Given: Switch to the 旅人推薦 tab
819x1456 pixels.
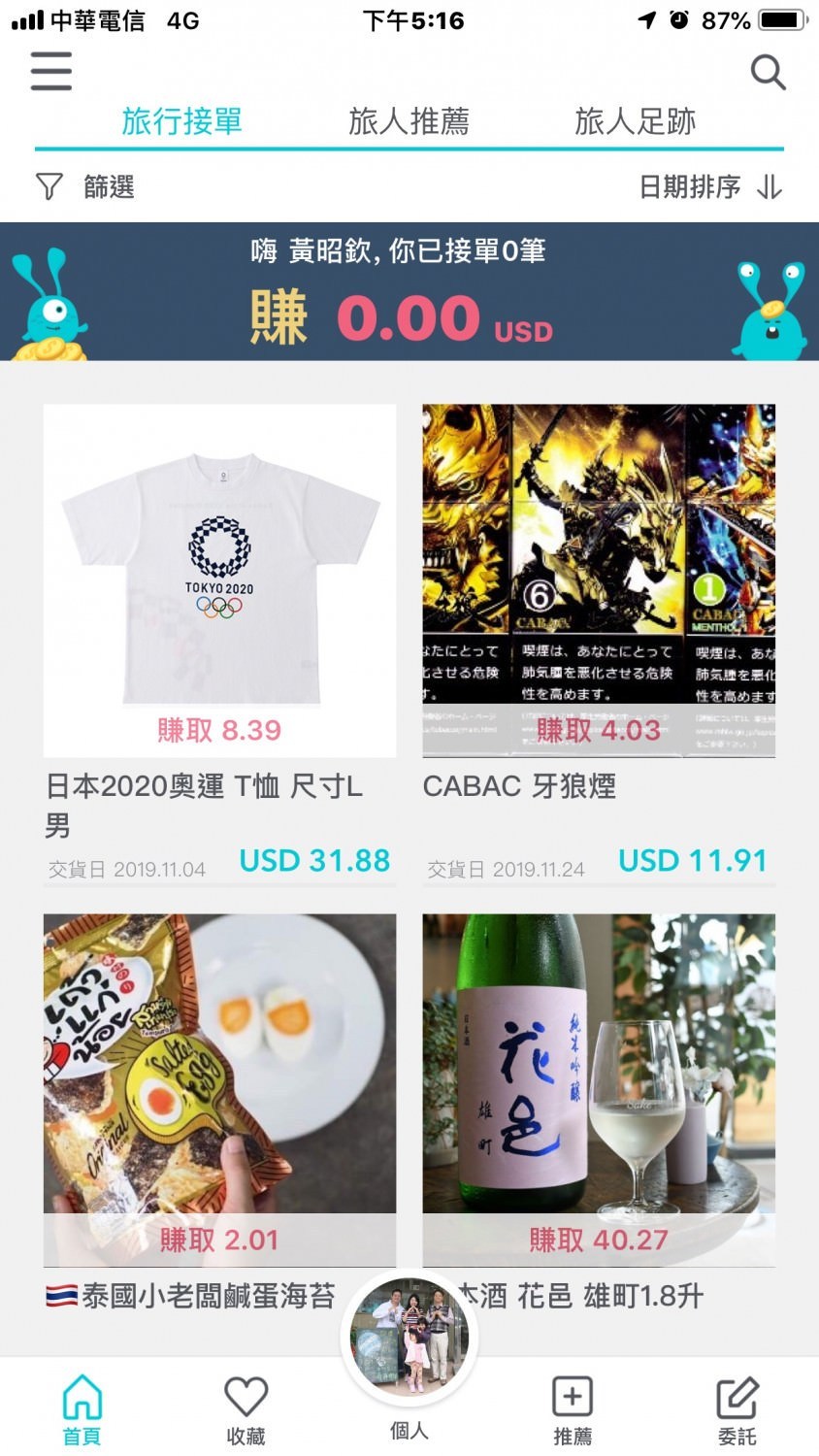Looking at the screenshot, I should (409, 121).
